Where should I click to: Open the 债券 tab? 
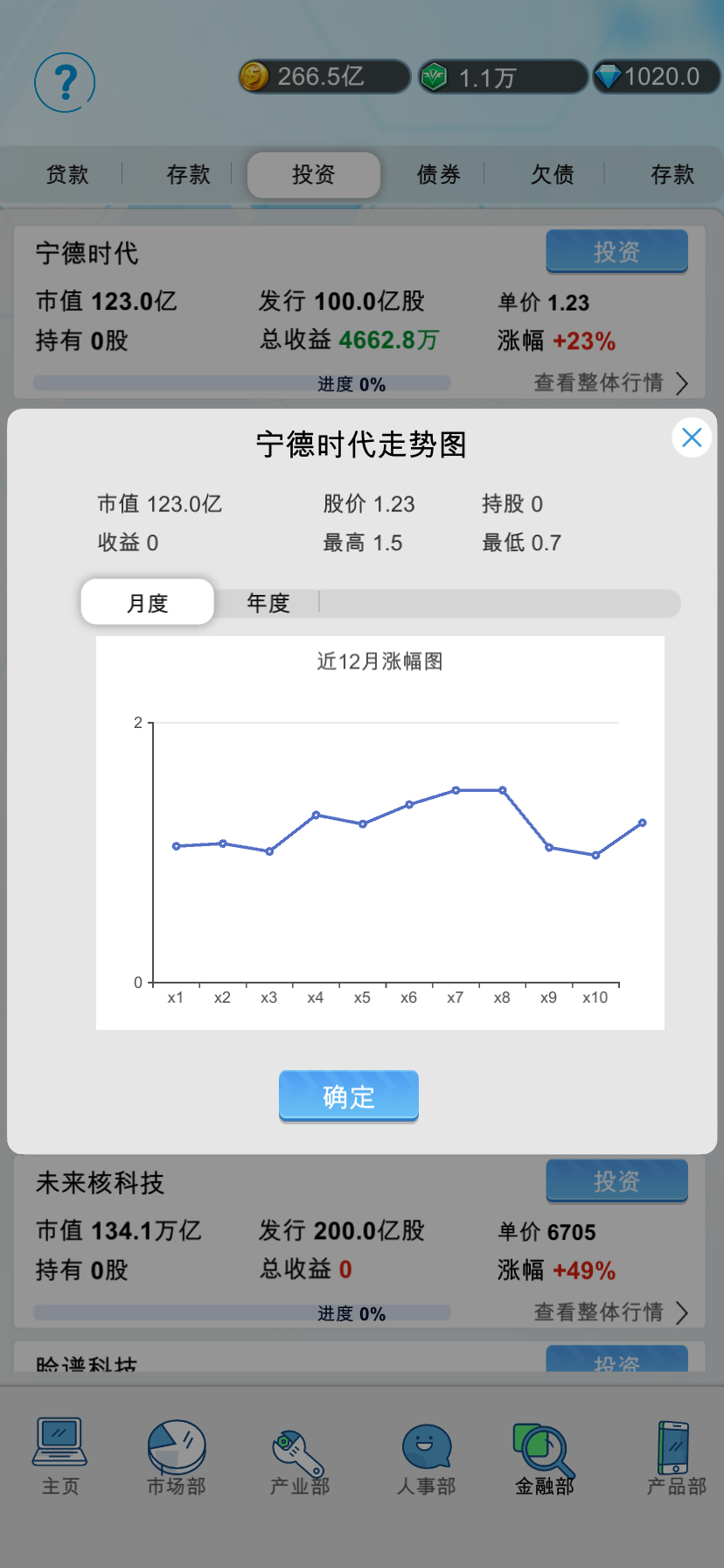[x=438, y=174]
